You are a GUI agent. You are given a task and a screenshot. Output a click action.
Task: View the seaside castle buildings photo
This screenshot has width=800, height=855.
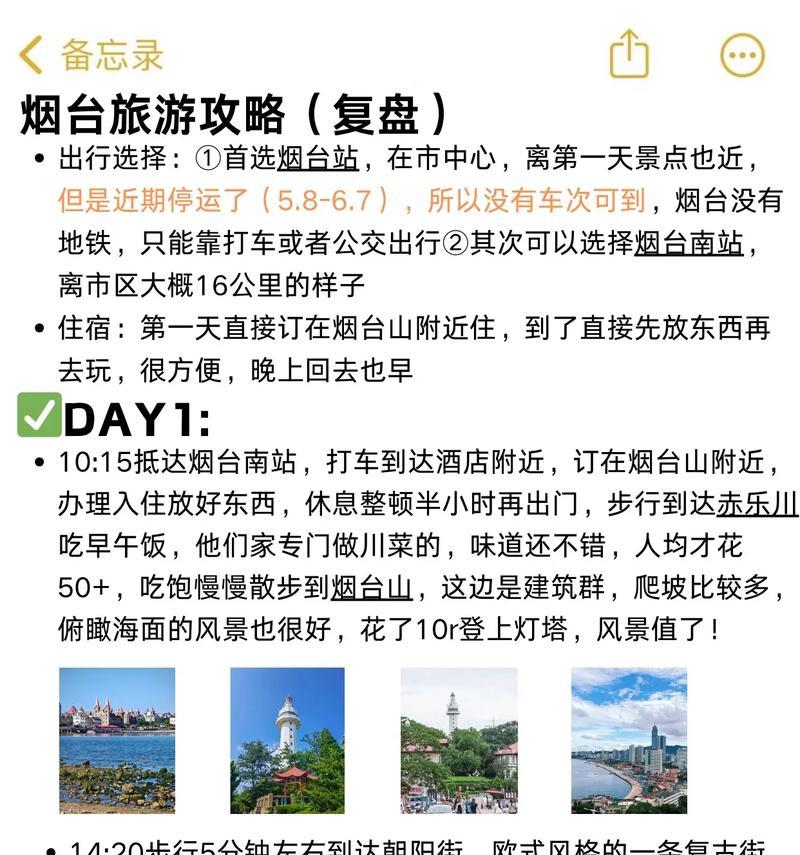coord(117,740)
